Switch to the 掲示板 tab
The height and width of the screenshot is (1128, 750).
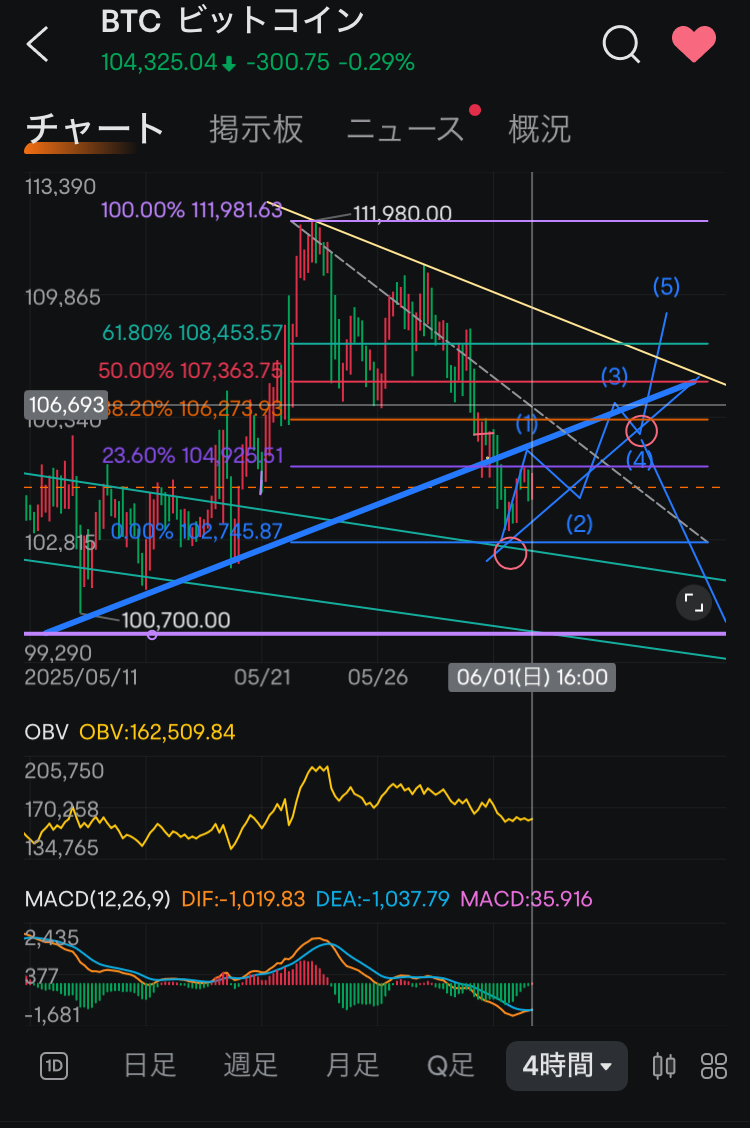(x=256, y=129)
